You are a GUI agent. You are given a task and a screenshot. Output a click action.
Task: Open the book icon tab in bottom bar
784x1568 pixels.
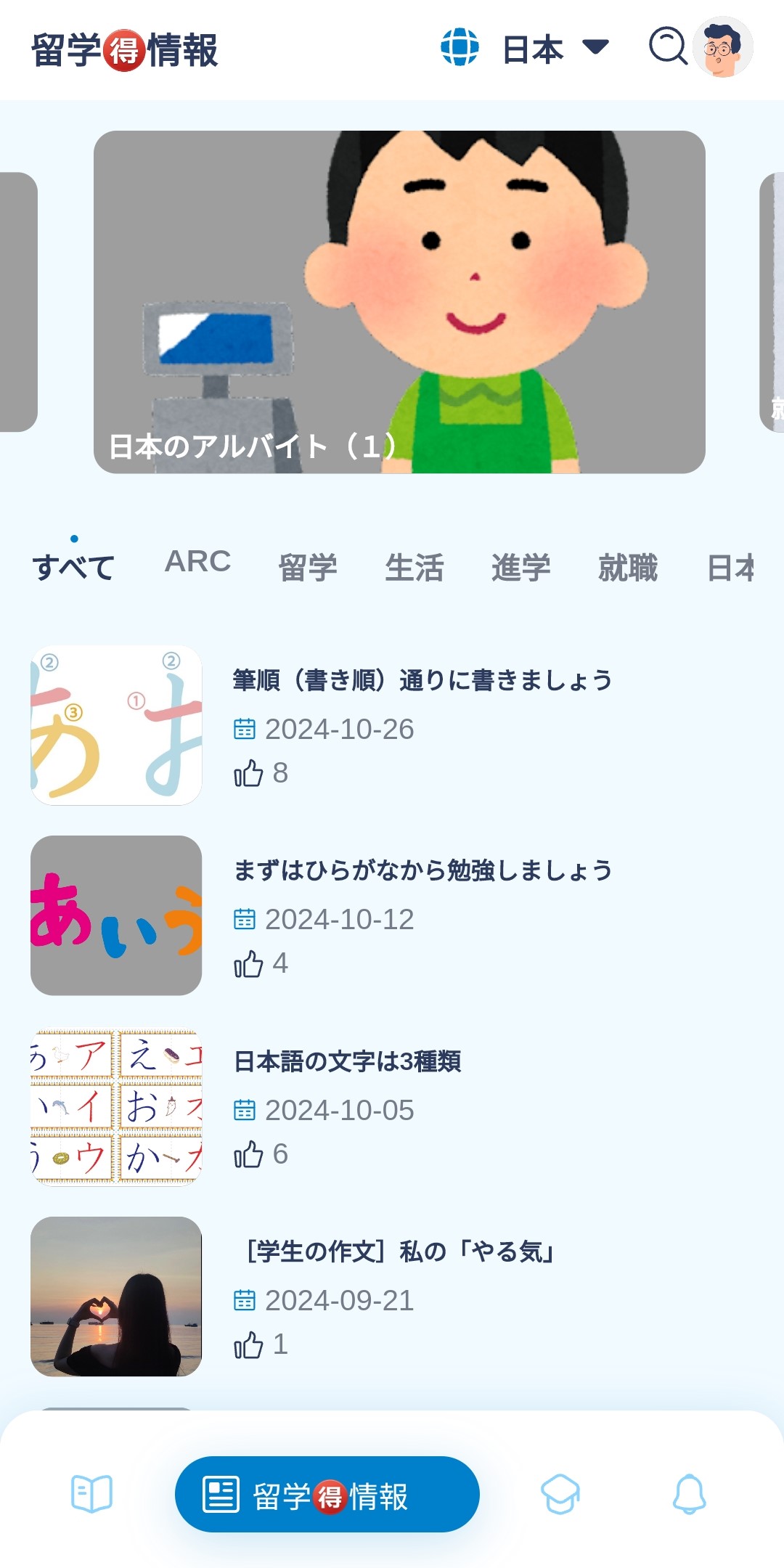[91, 1494]
